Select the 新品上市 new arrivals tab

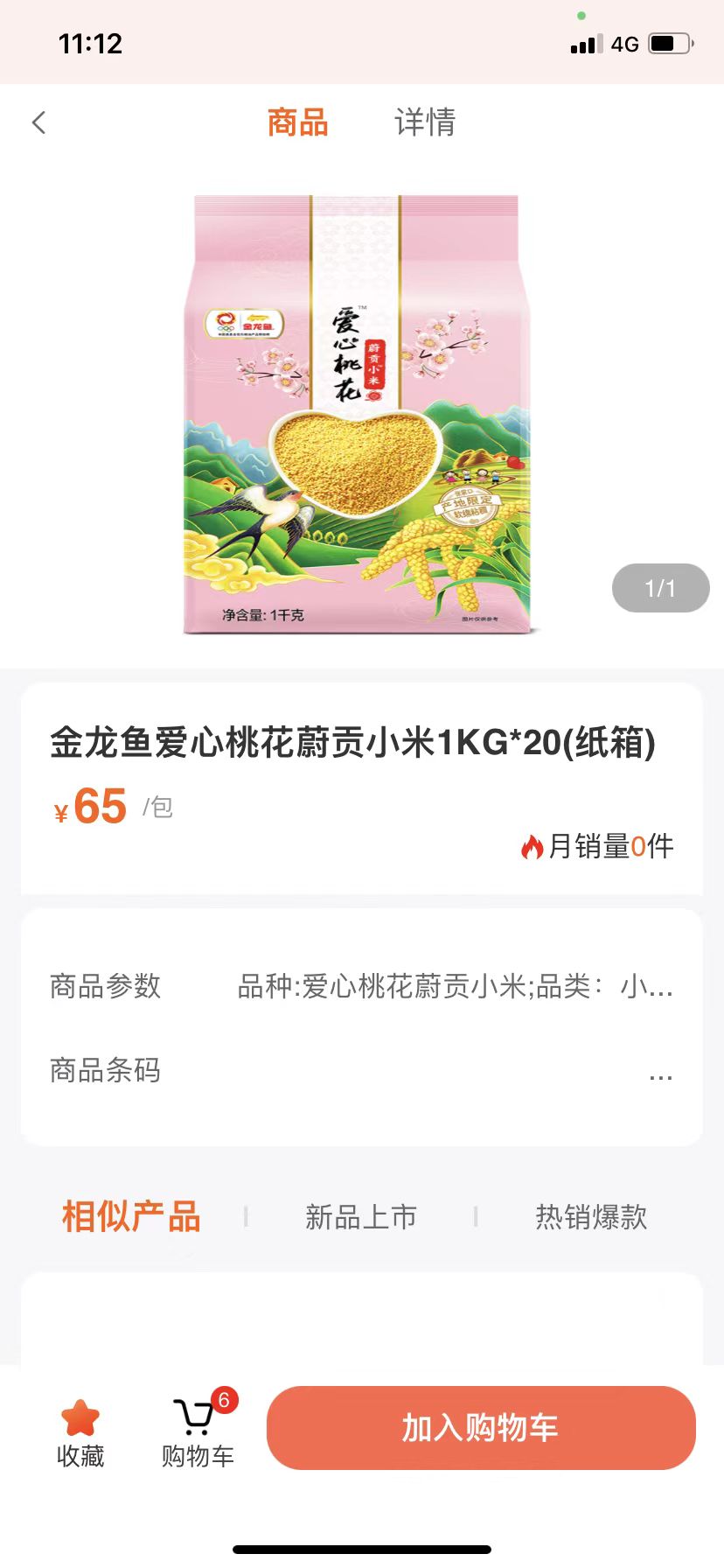(360, 1215)
